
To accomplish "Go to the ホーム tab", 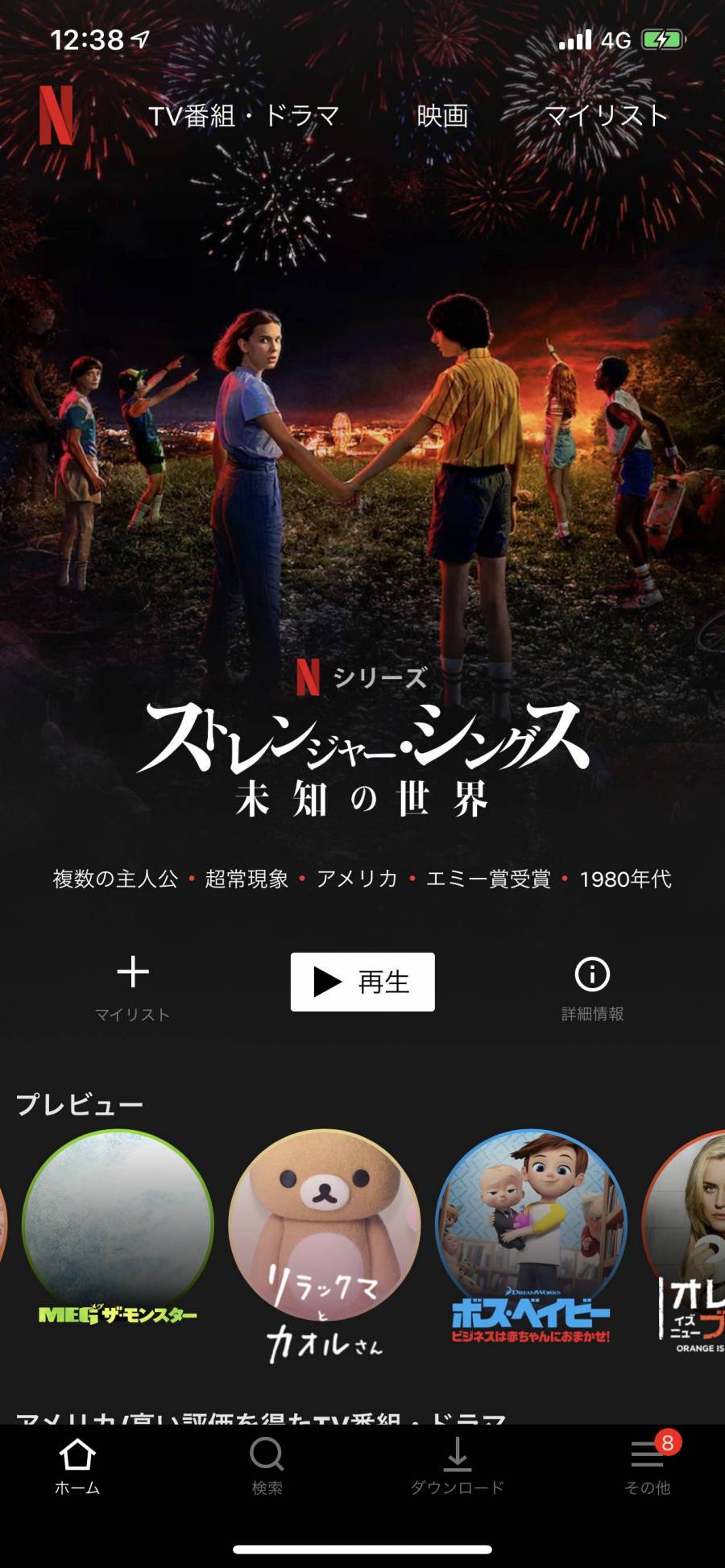I will pos(77,1467).
